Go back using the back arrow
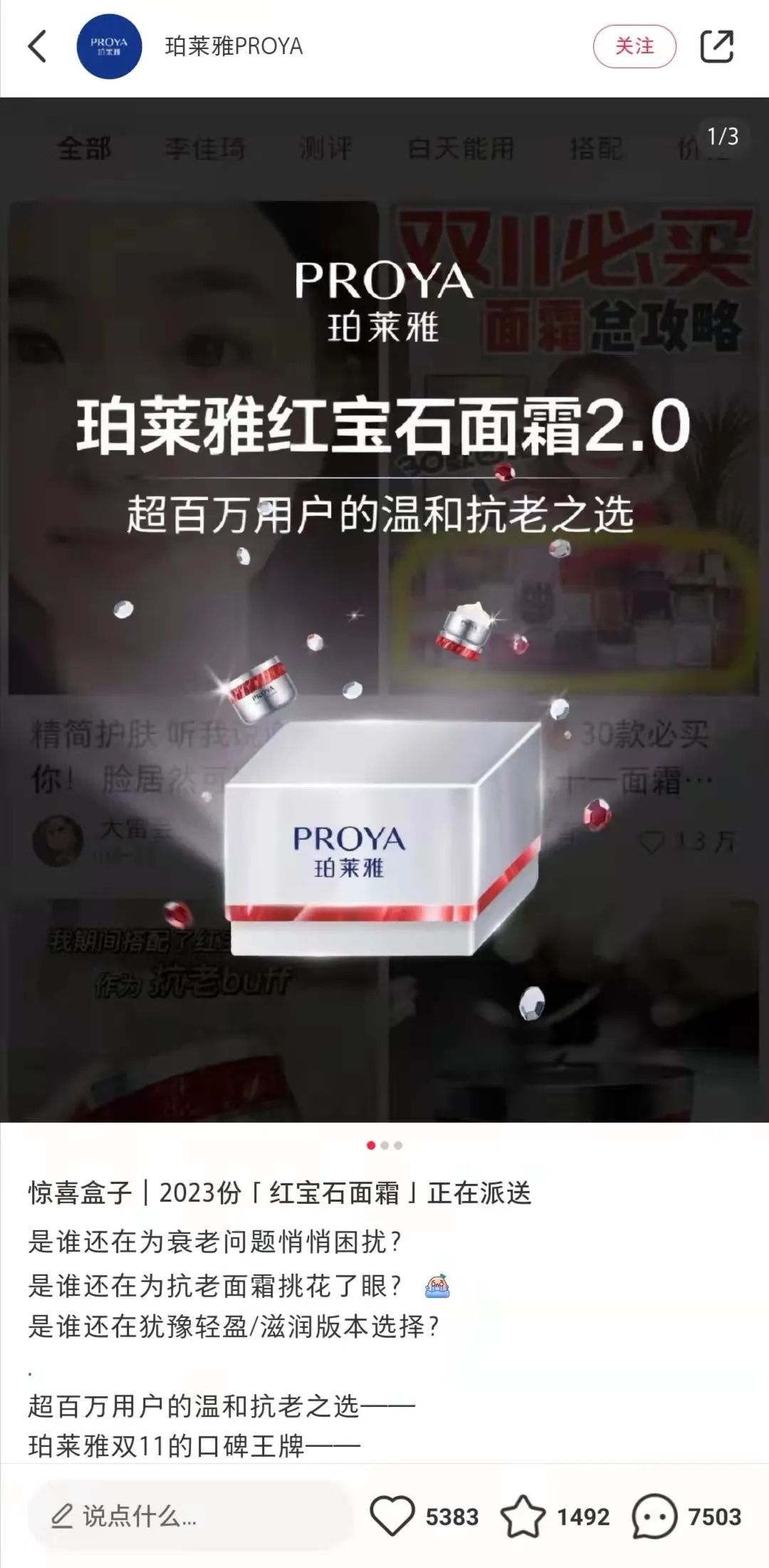 tap(37, 47)
